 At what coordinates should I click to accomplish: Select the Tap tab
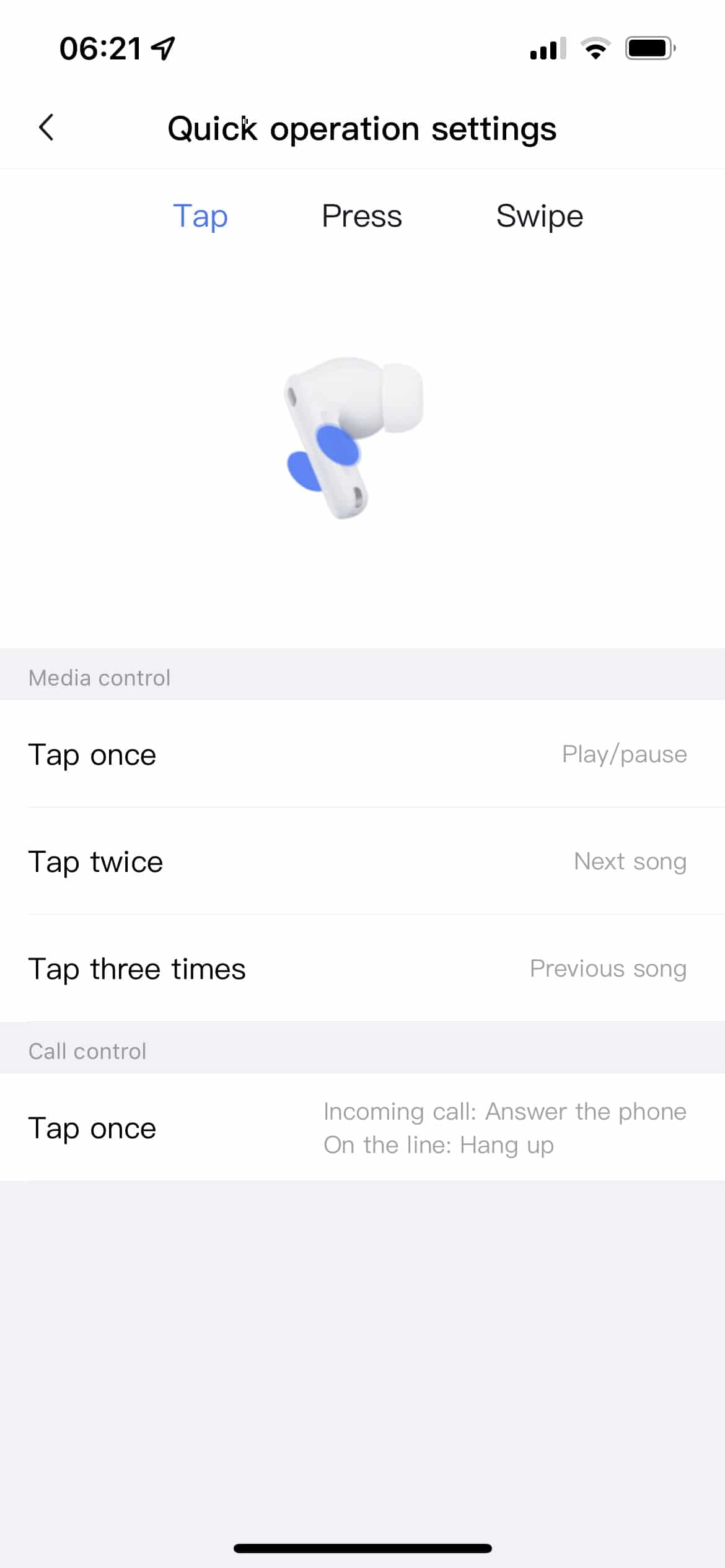(x=200, y=216)
